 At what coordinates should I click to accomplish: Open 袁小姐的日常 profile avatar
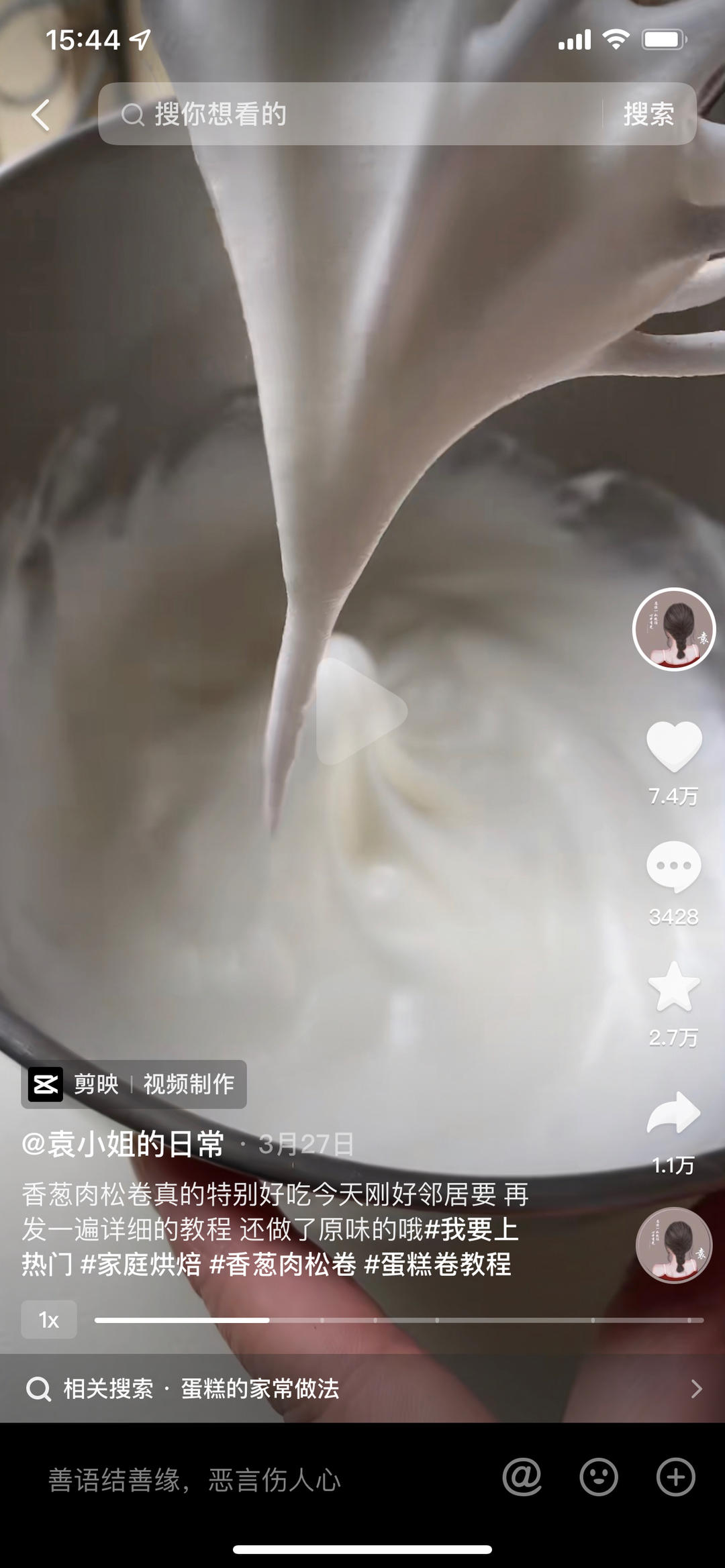pos(674,629)
